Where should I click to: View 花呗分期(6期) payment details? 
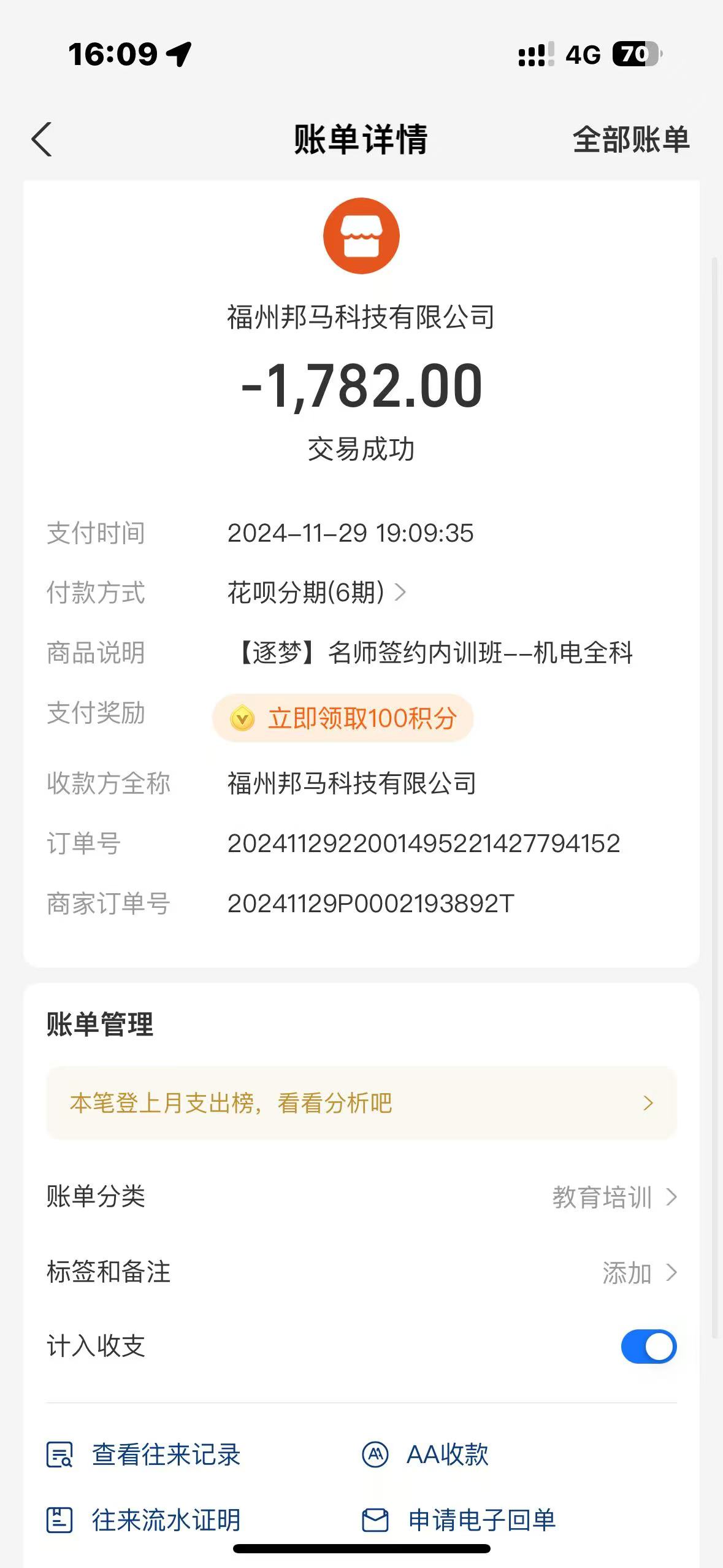point(316,593)
